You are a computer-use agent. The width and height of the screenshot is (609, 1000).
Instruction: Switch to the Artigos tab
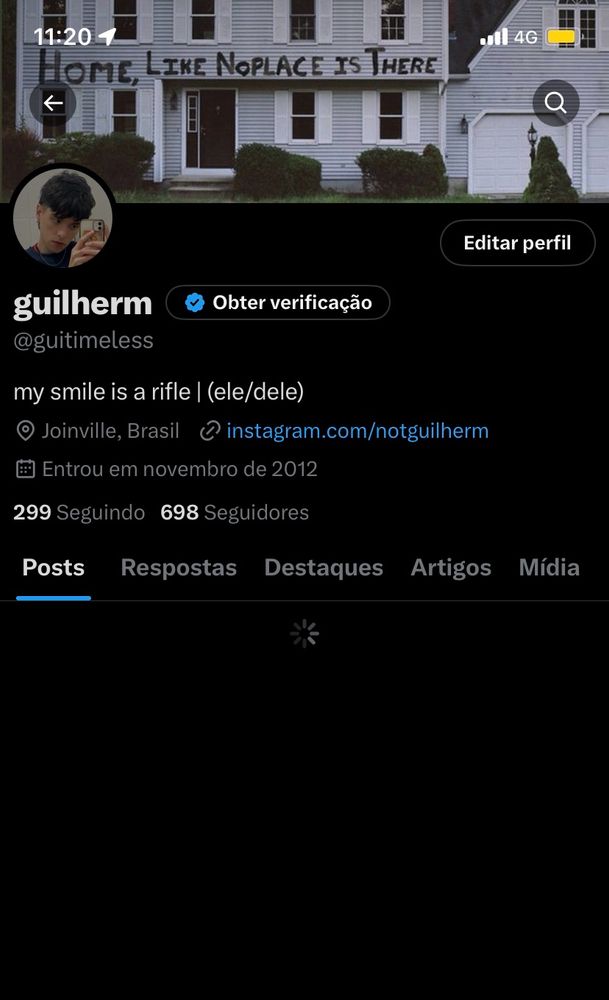pos(451,568)
